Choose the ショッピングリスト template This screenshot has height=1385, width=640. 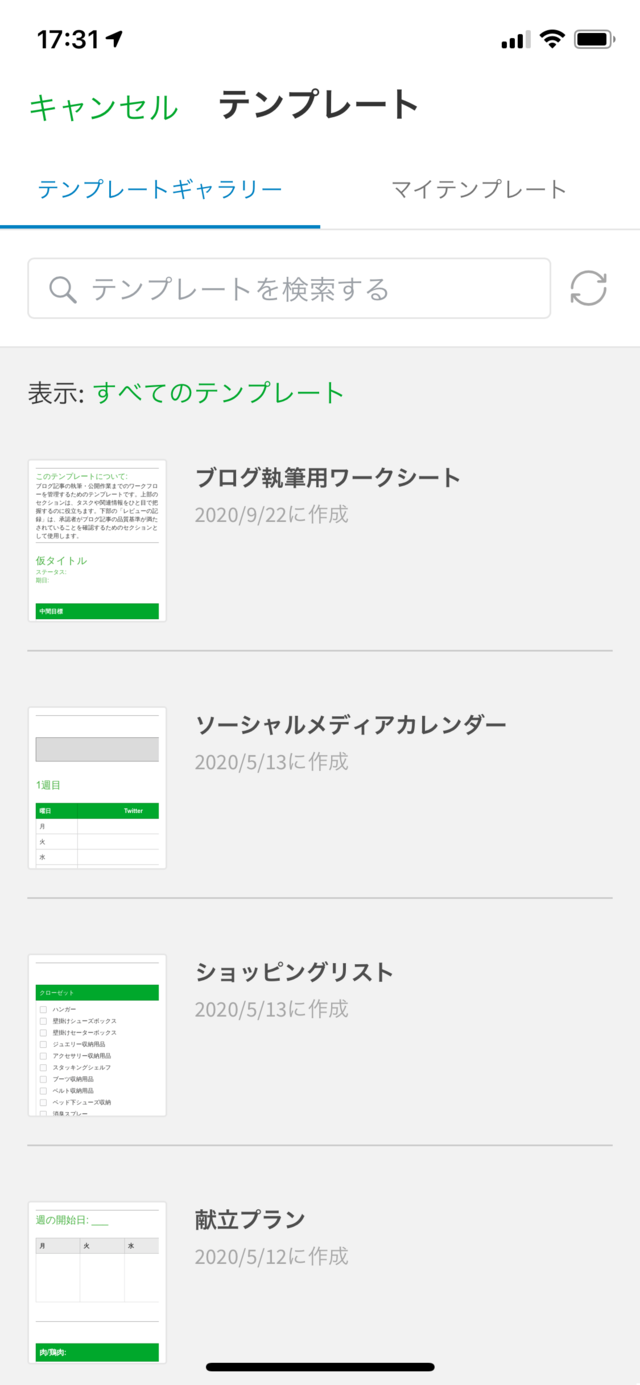click(320, 1035)
